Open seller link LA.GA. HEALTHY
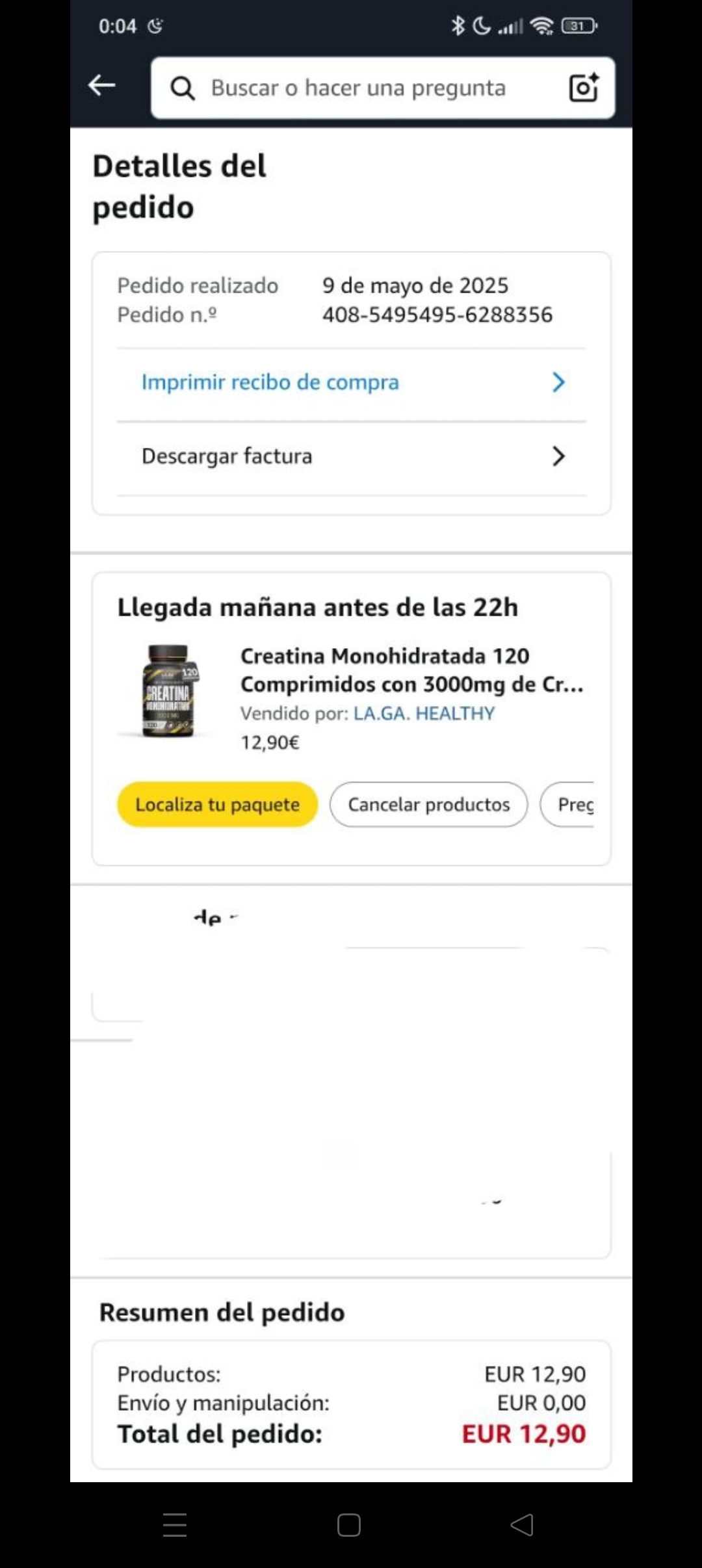 (x=424, y=714)
